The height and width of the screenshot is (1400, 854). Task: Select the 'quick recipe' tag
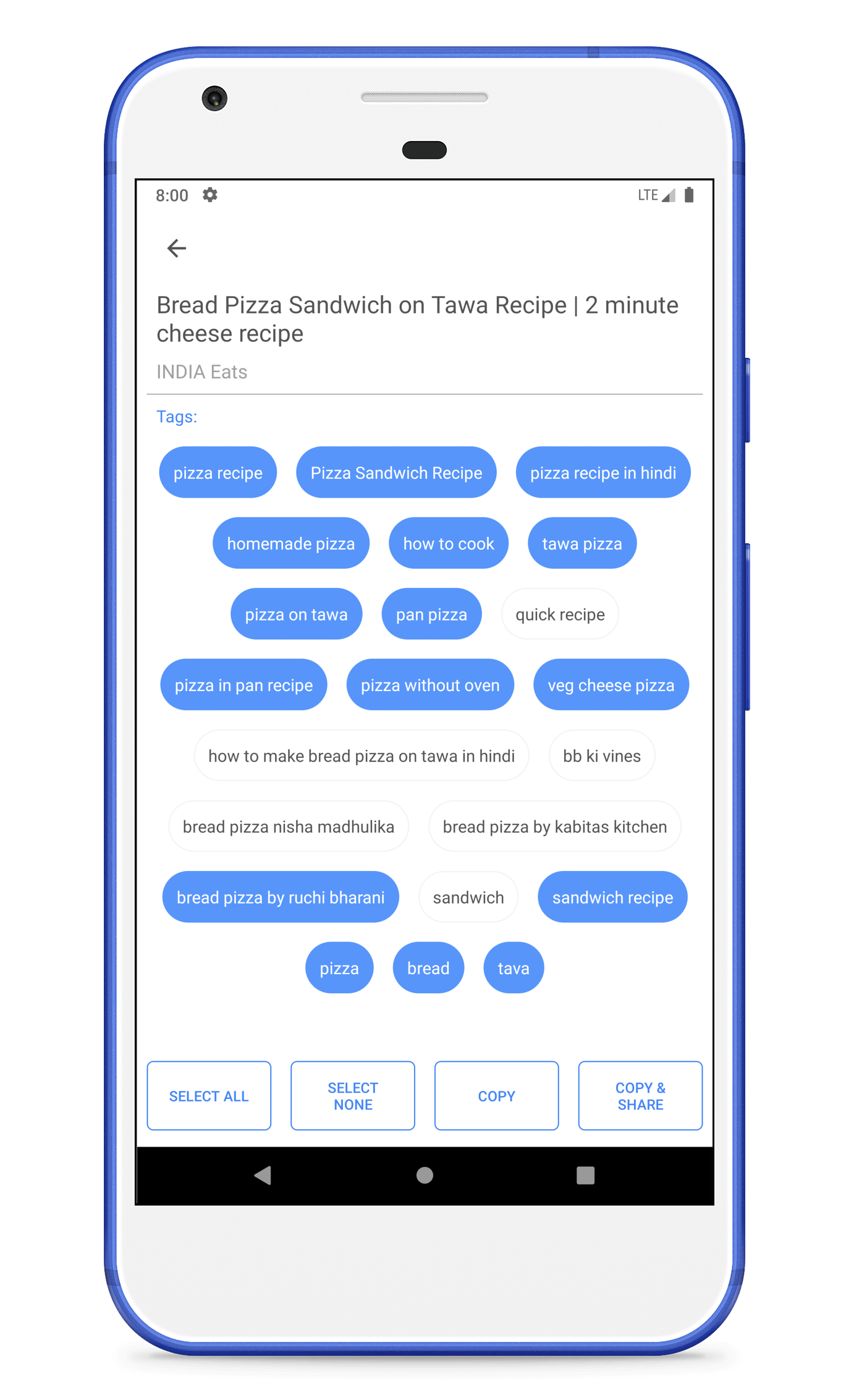point(560,614)
